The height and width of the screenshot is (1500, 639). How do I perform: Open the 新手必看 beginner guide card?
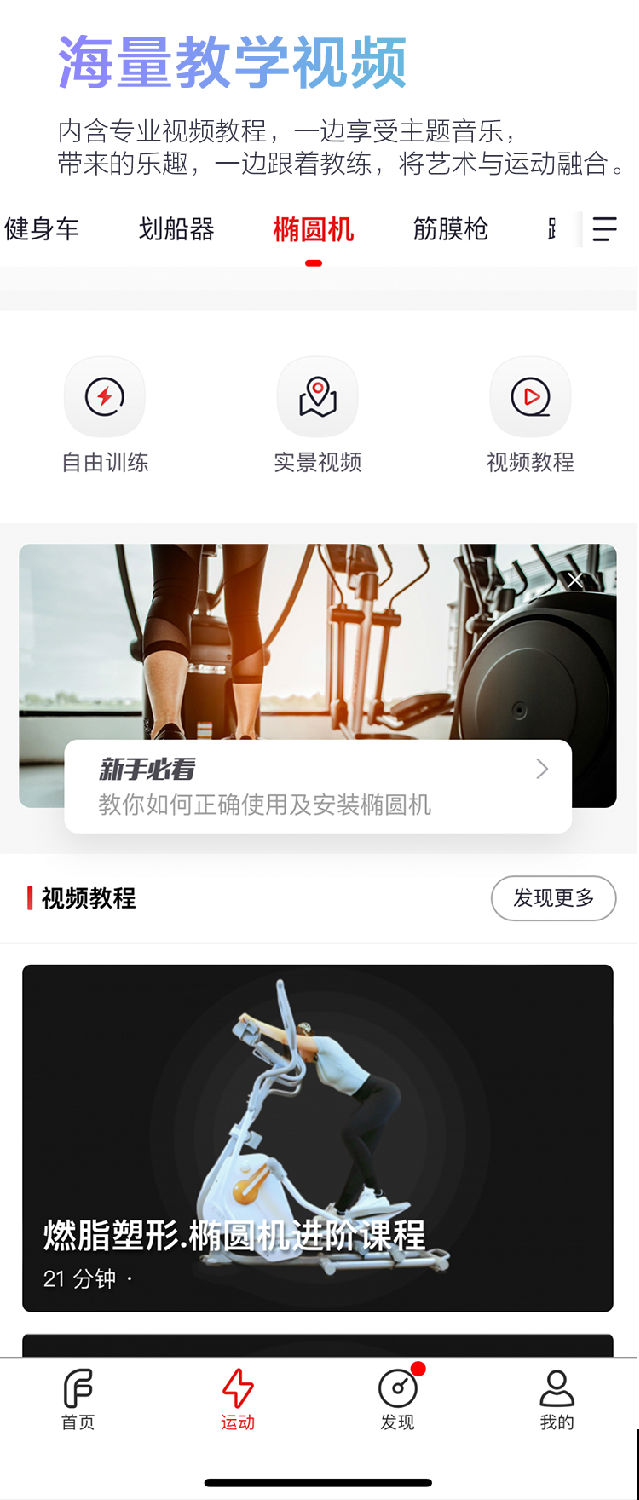pos(318,786)
